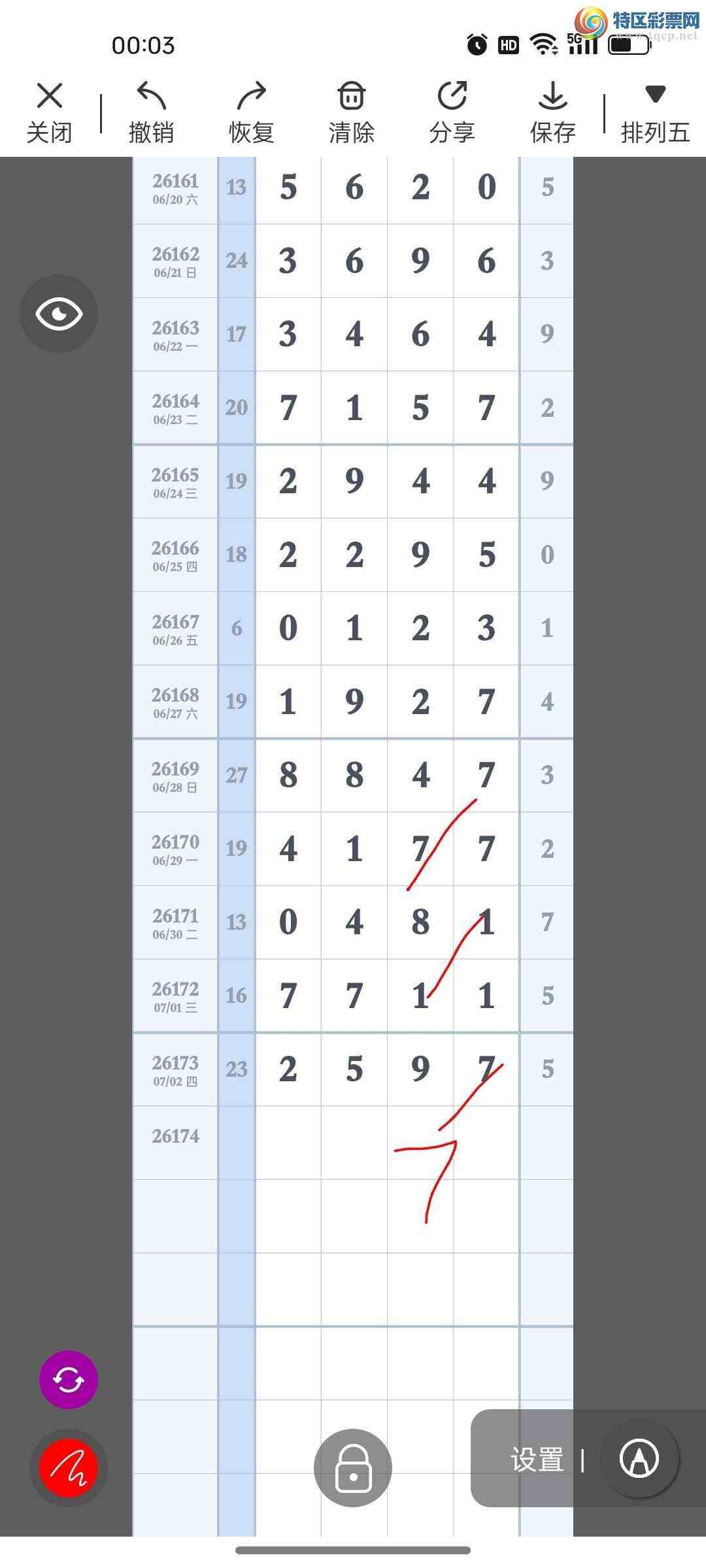This screenshot has width=706, height=1568.
Task: Clear all drawings with 清除
Action: [352, 112]
